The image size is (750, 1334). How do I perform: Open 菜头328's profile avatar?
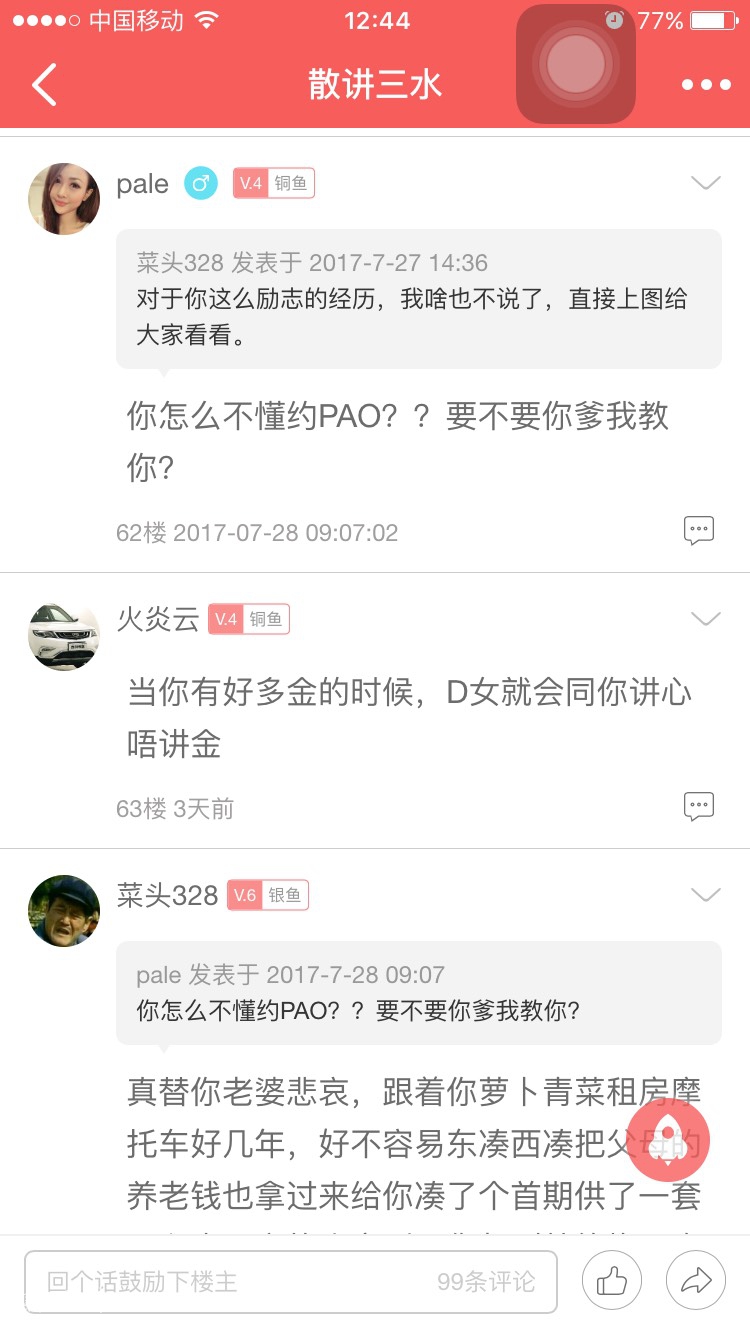(x=64, y=911)
